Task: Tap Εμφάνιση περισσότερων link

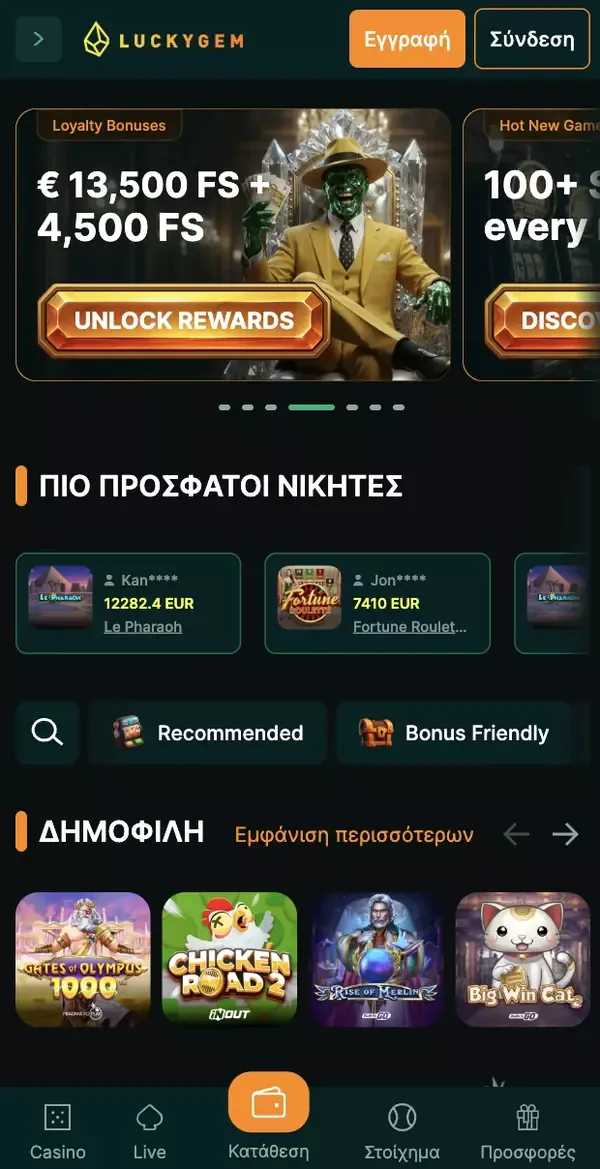Action: (354, 834)
